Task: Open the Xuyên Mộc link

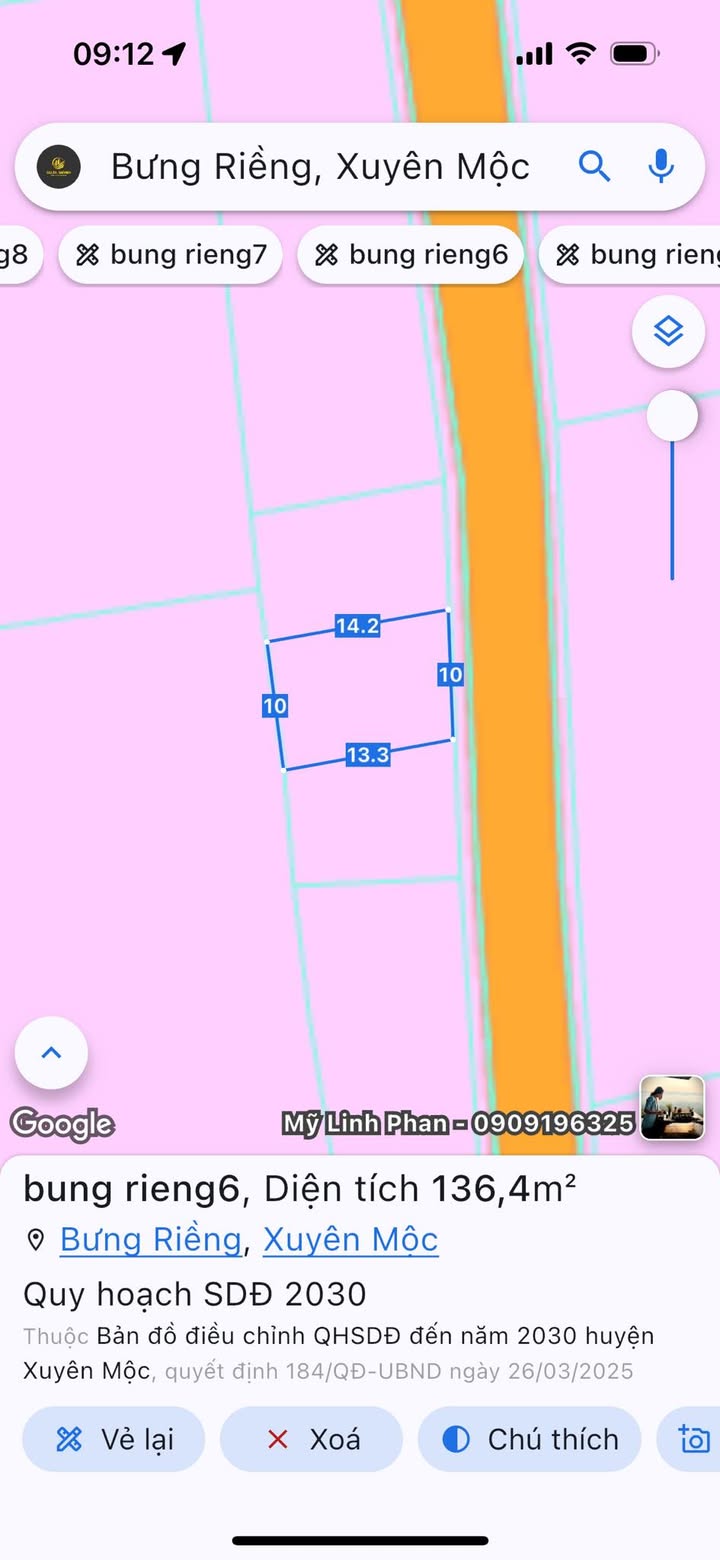Action: point(351,1240)
